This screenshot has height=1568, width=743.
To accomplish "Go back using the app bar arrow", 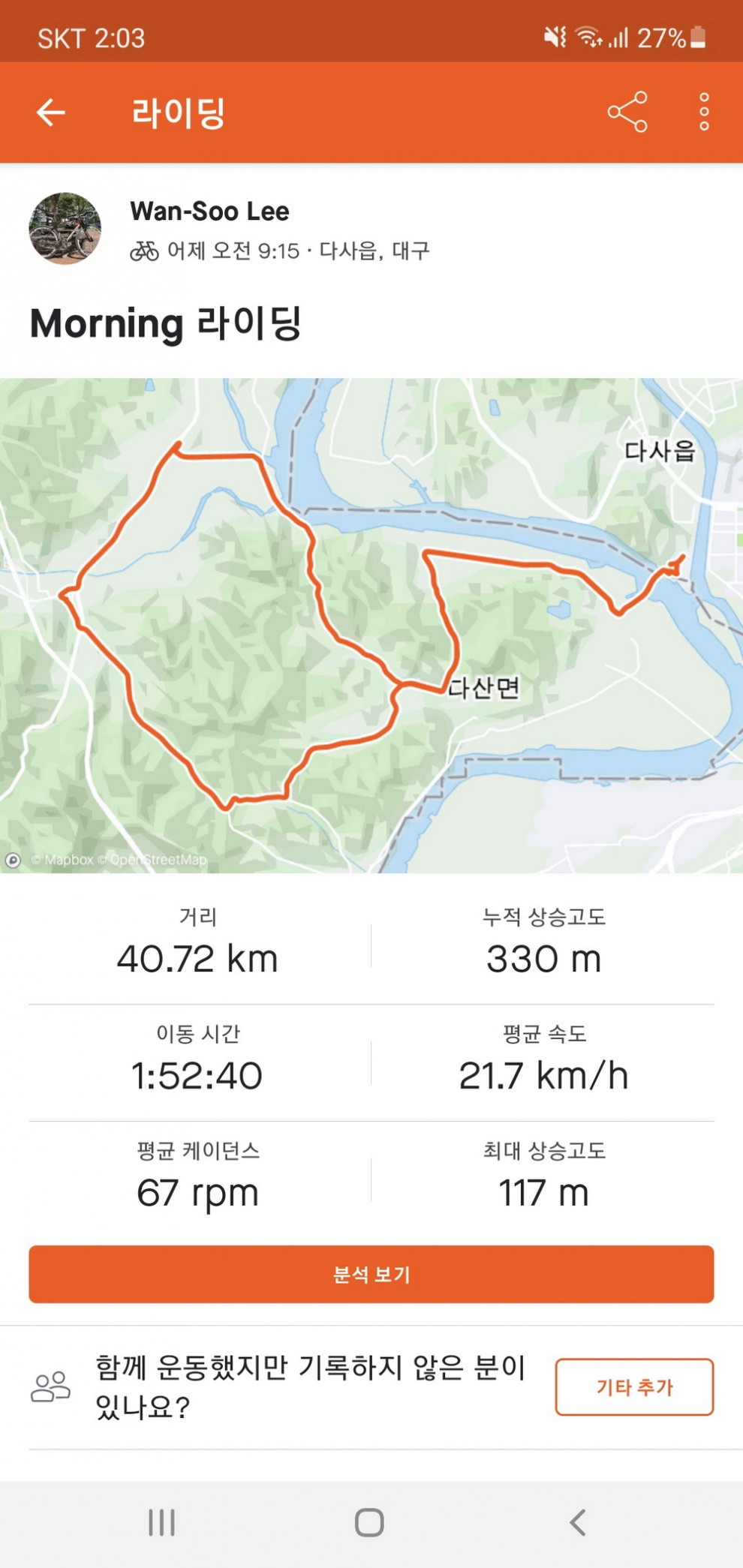I will pos(51,113).
